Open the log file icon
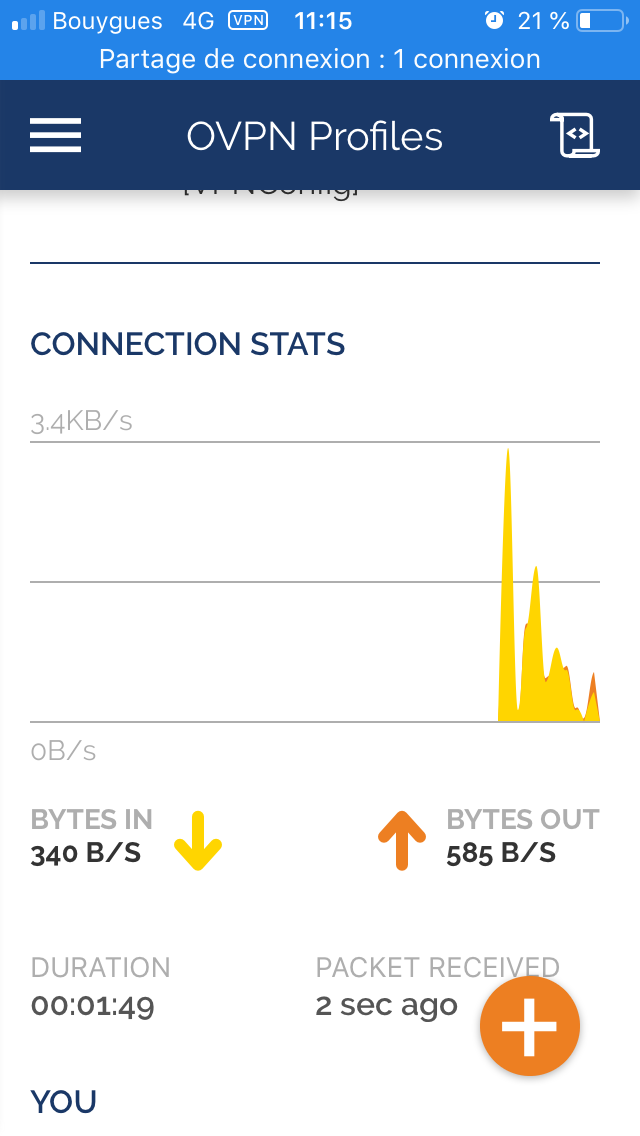This screenshot has height=1136, width=640. point(575,135)
